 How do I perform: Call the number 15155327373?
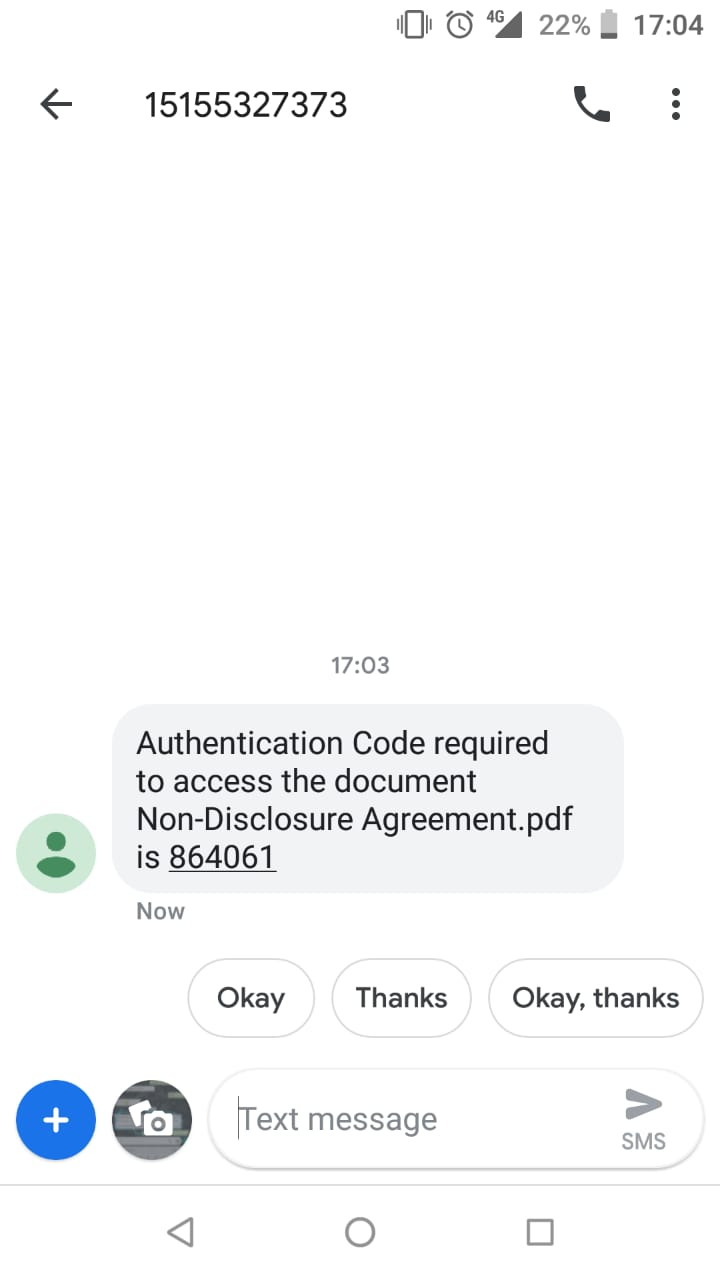pos(591,104)
